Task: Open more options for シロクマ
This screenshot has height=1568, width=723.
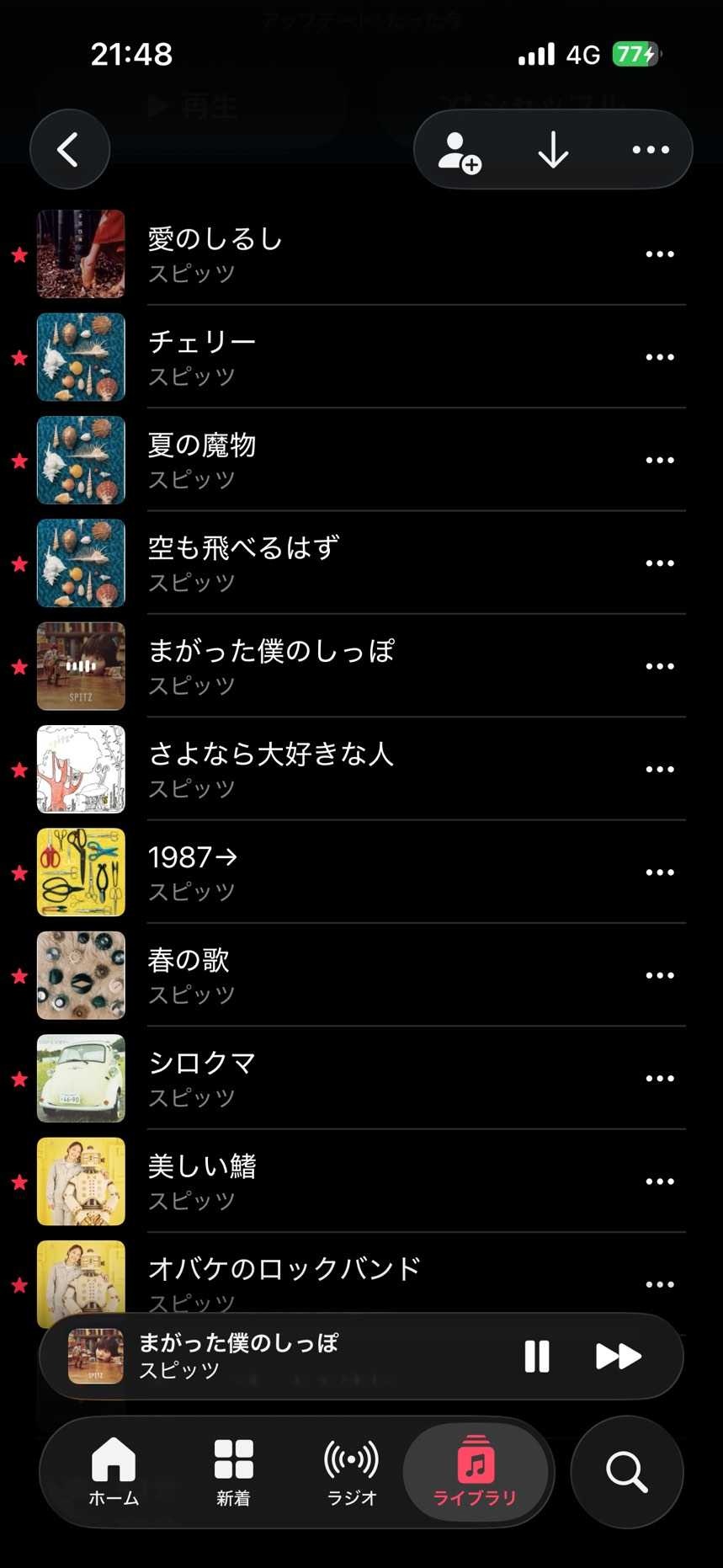Action: pyautogui.click(x=659, y=1078)
